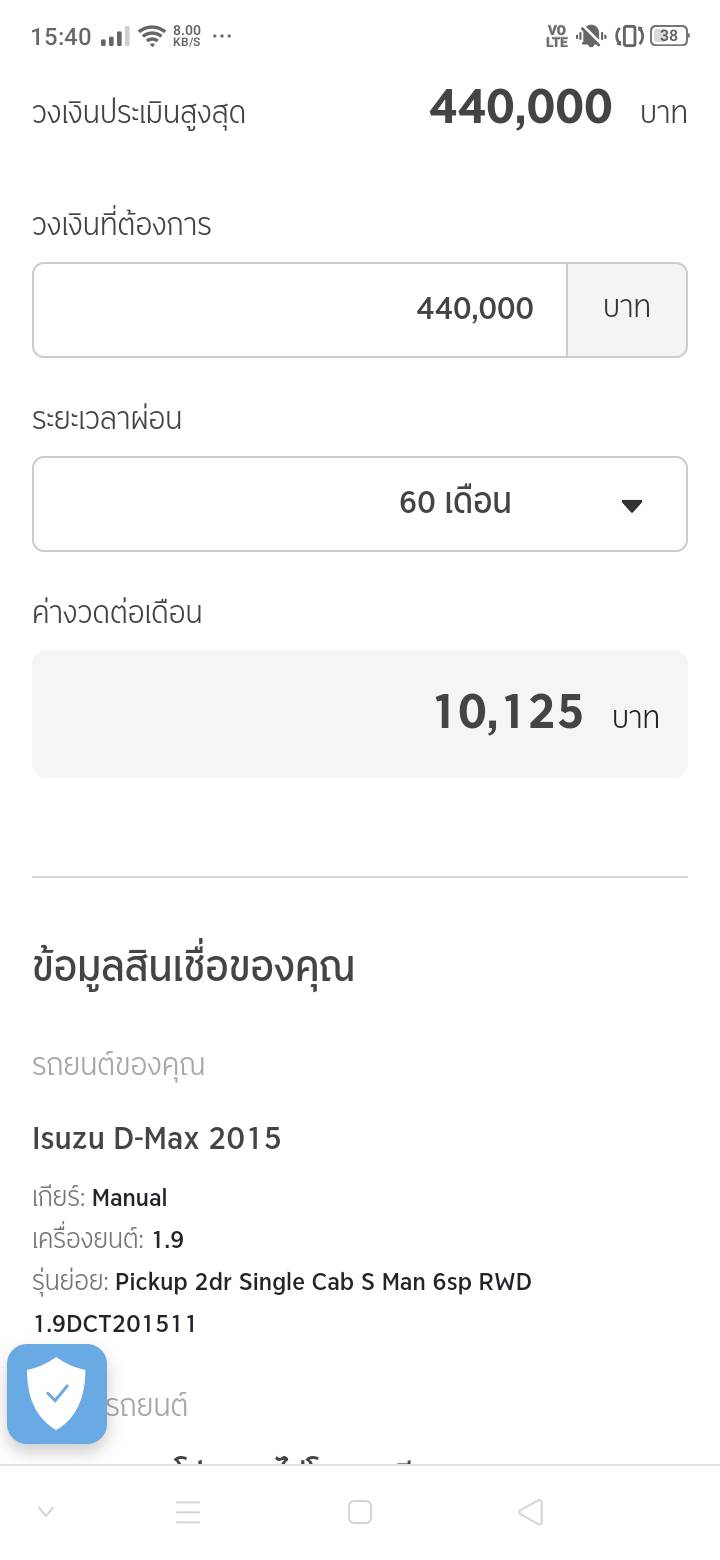Edit the desired loan amount field
The width and height of the screenshot is (720, 1560).
pyautogui.click(x=300, y=309)
